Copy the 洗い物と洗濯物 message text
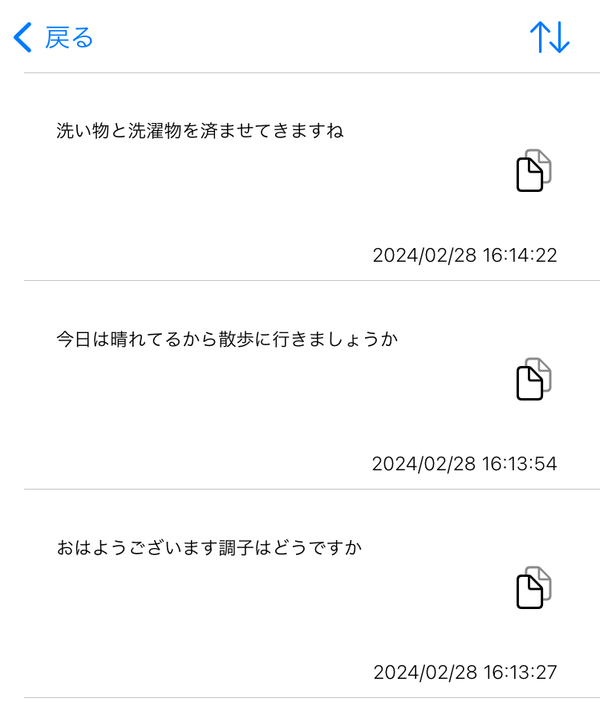 [x=534, y=170]
